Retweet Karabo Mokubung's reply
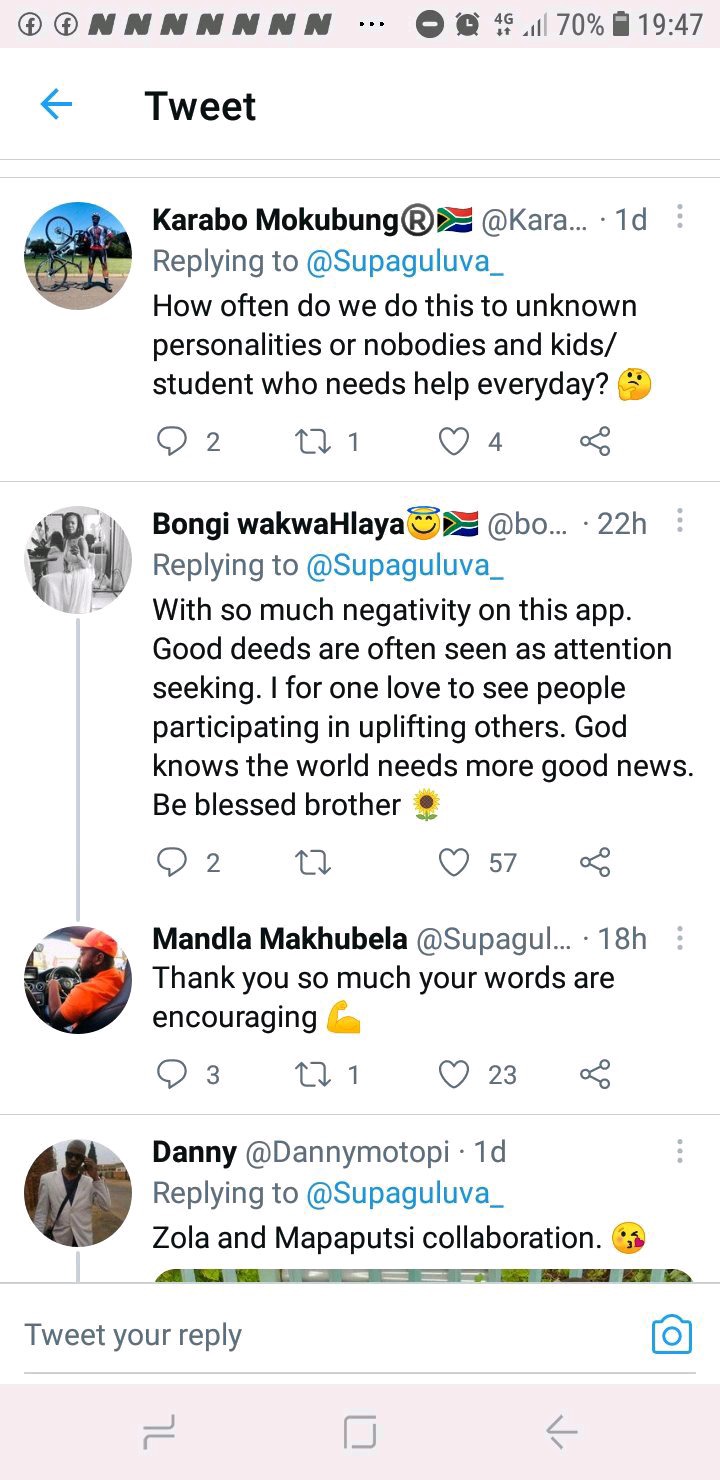 312,441
